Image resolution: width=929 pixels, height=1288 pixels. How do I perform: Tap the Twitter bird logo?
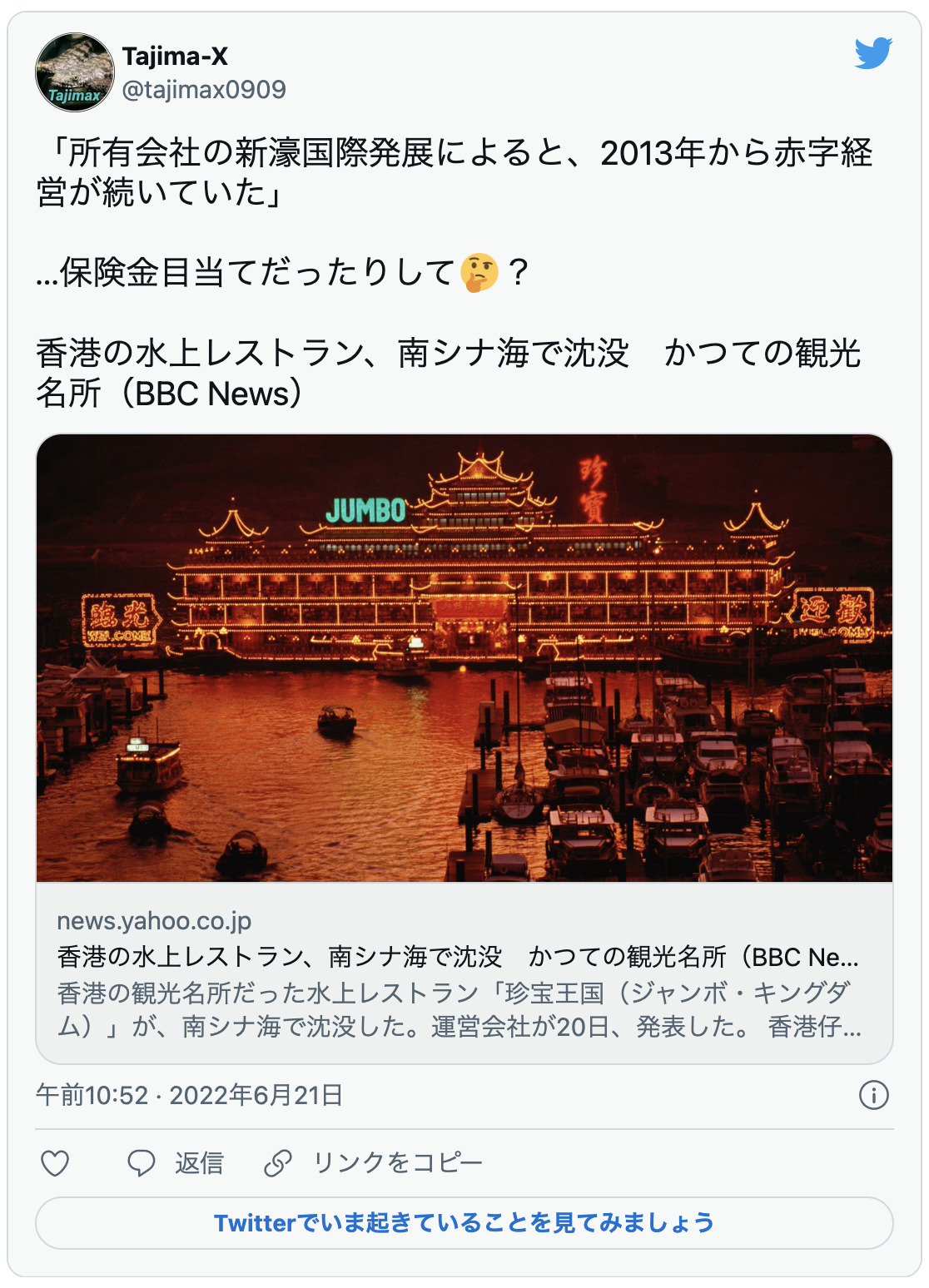[x=873, y=54]
